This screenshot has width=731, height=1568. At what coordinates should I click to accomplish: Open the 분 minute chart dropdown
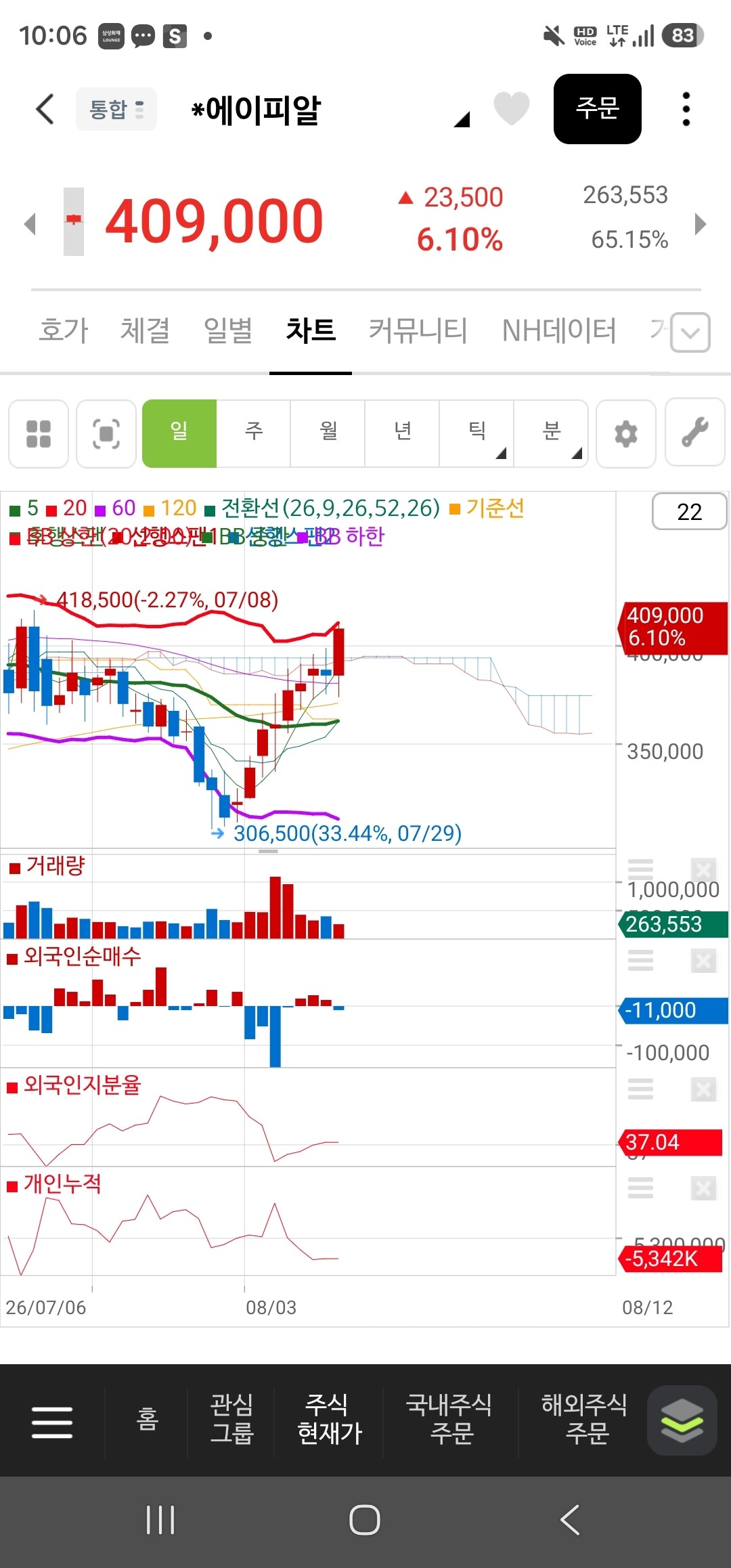552,433
